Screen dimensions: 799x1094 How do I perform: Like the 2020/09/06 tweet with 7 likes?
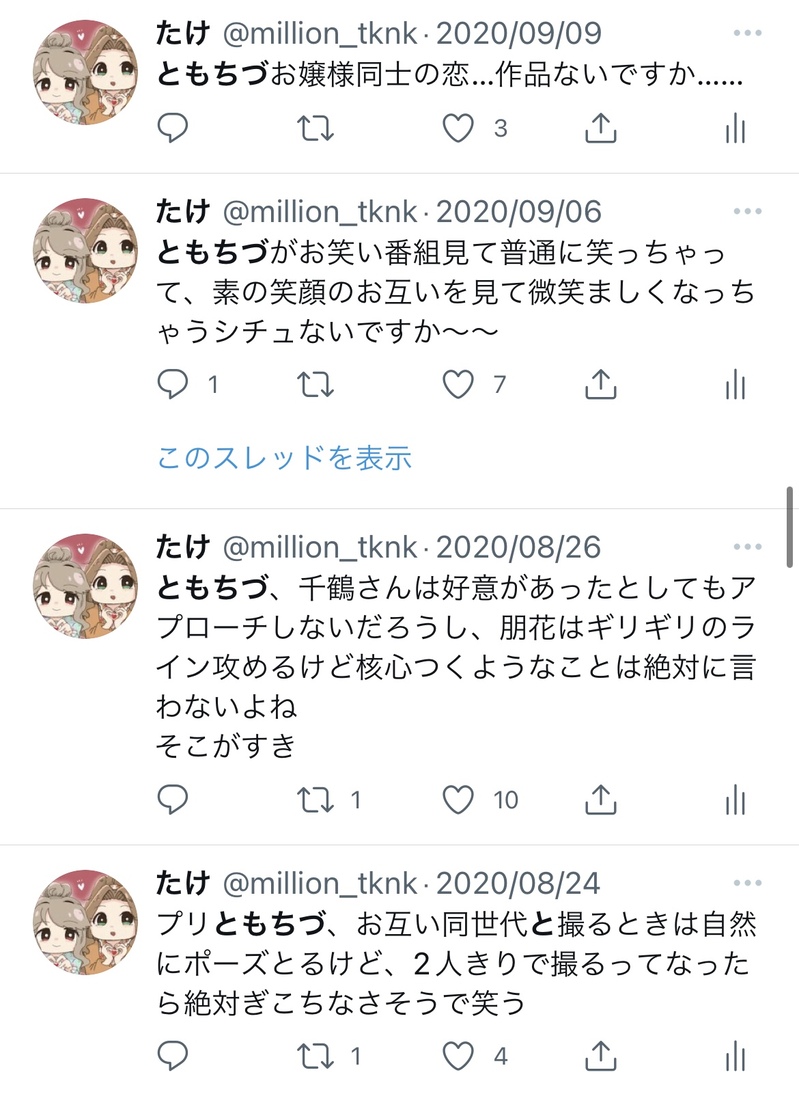click(x=458, y=384)
